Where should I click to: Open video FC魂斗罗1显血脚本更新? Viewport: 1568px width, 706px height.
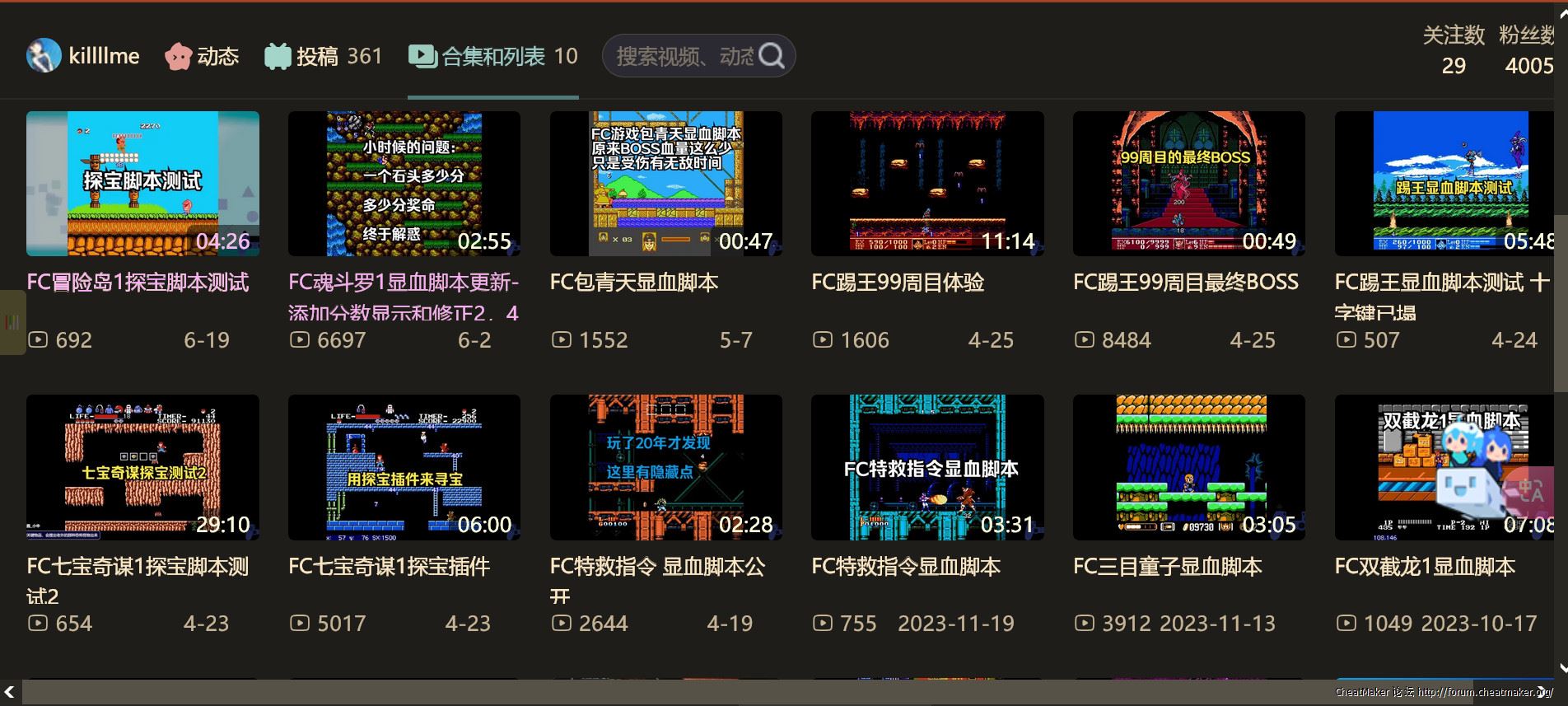click(404, 184)
